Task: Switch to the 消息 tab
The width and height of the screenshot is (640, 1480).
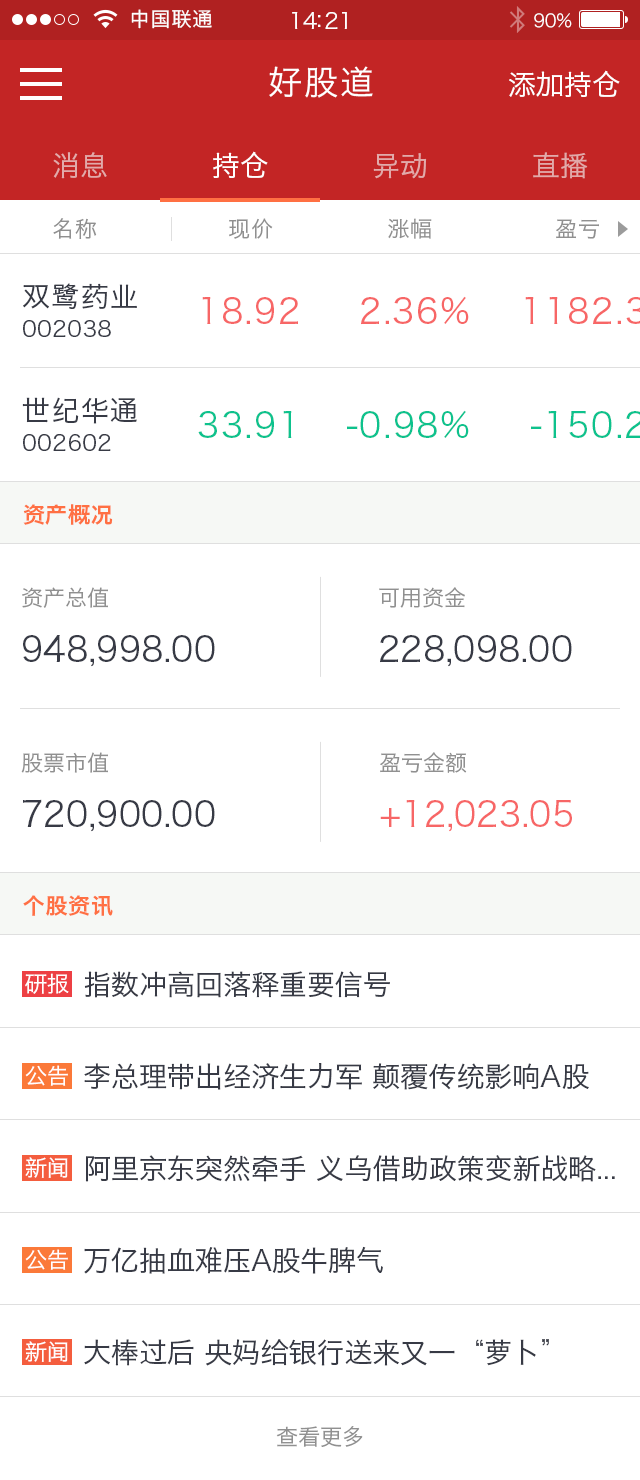Action: pyautogui.click(x=80, y=166)
